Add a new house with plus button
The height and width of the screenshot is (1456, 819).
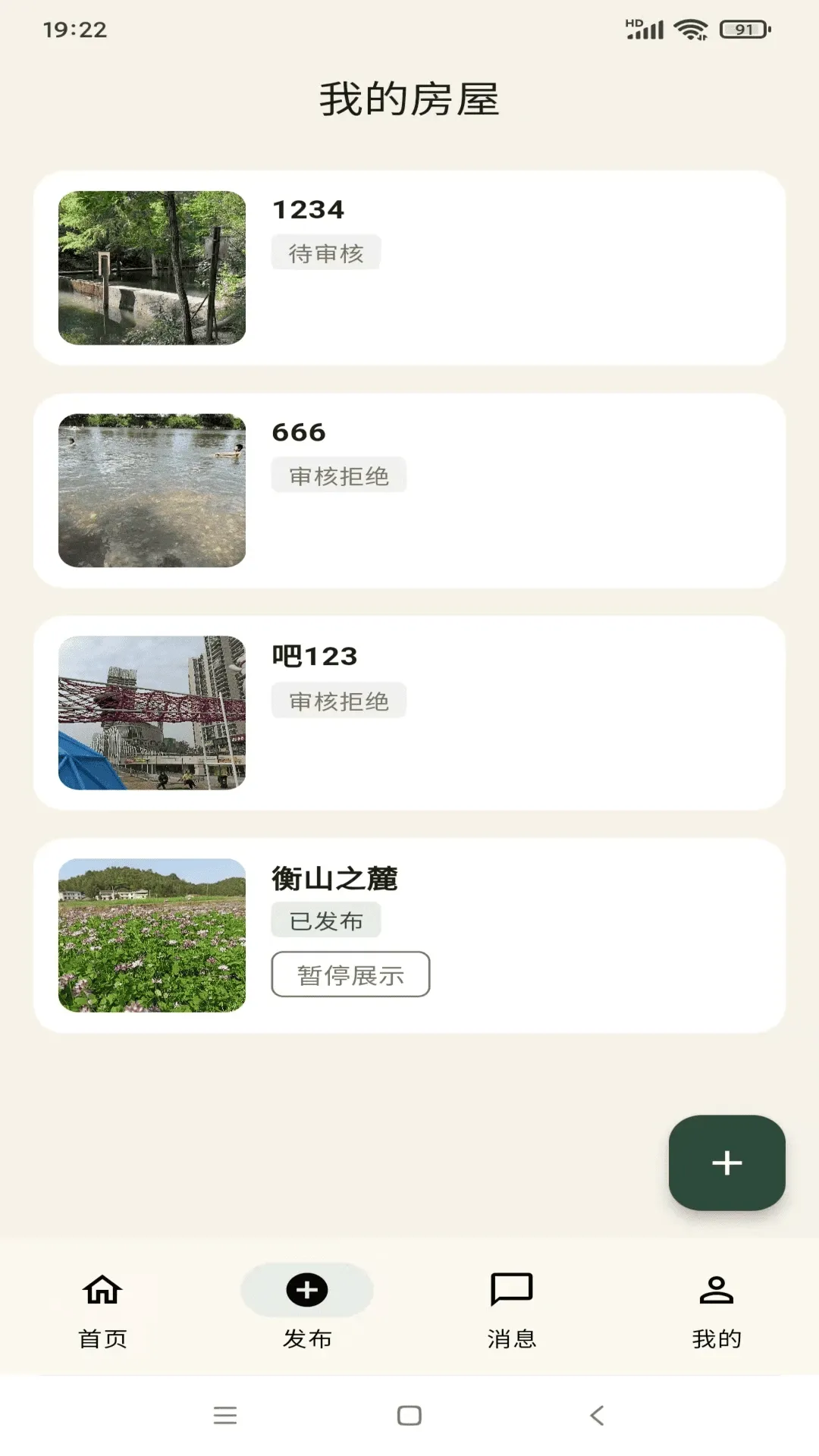point(726,1163)
